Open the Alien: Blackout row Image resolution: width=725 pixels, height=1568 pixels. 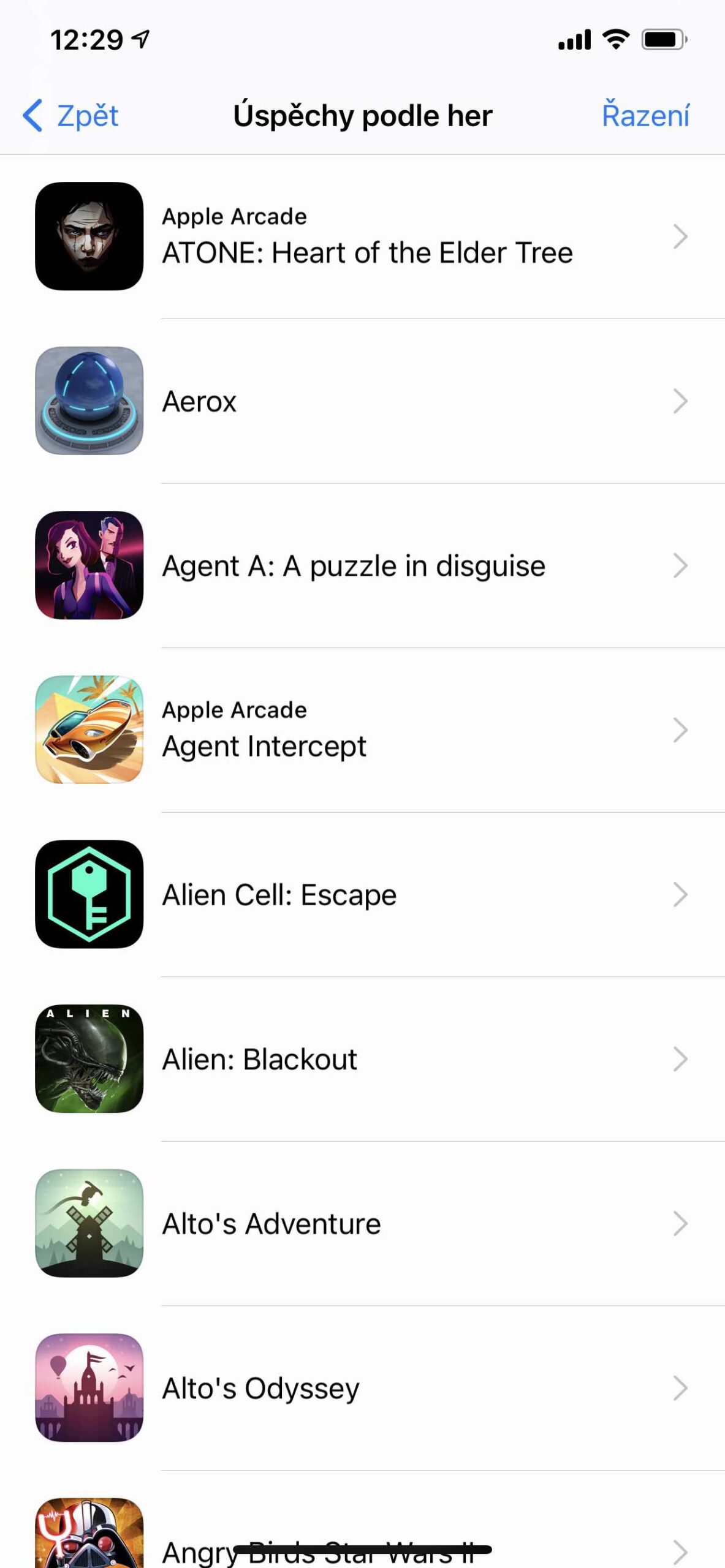pos(366,1059)
